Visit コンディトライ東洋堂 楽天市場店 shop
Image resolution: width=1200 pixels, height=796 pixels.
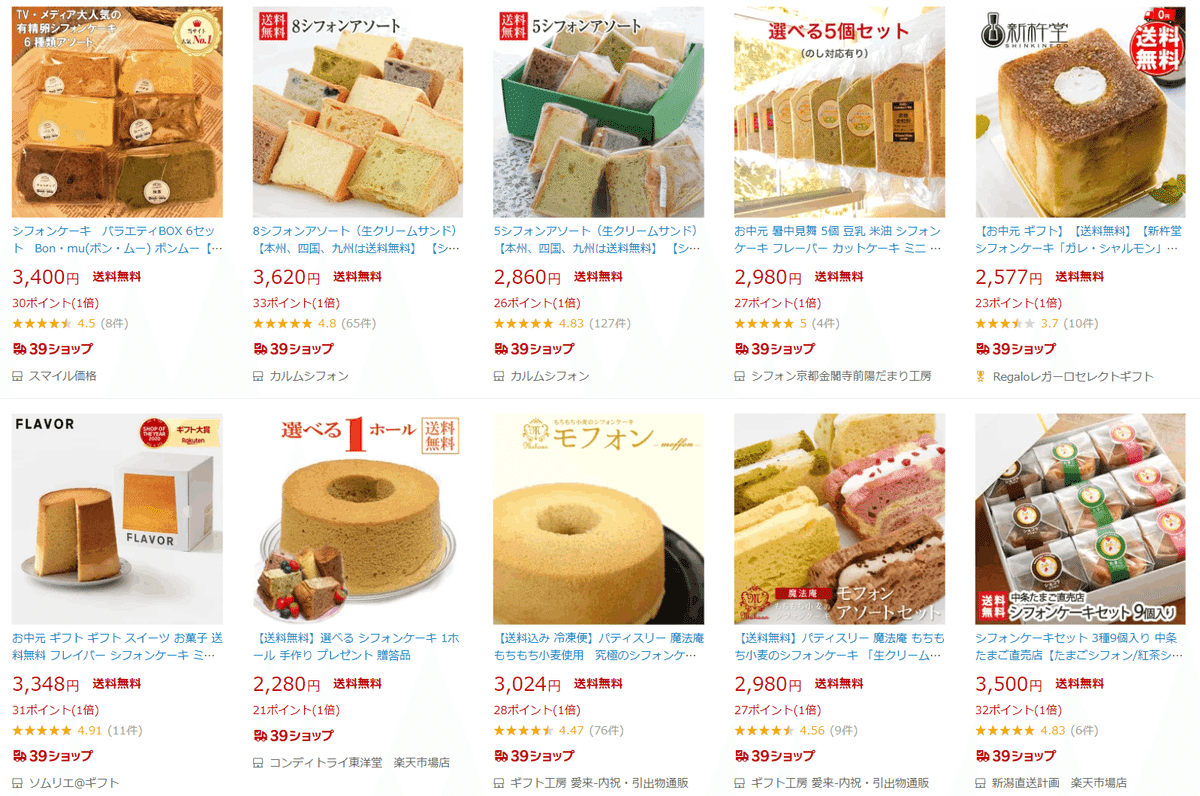(359, 762)
